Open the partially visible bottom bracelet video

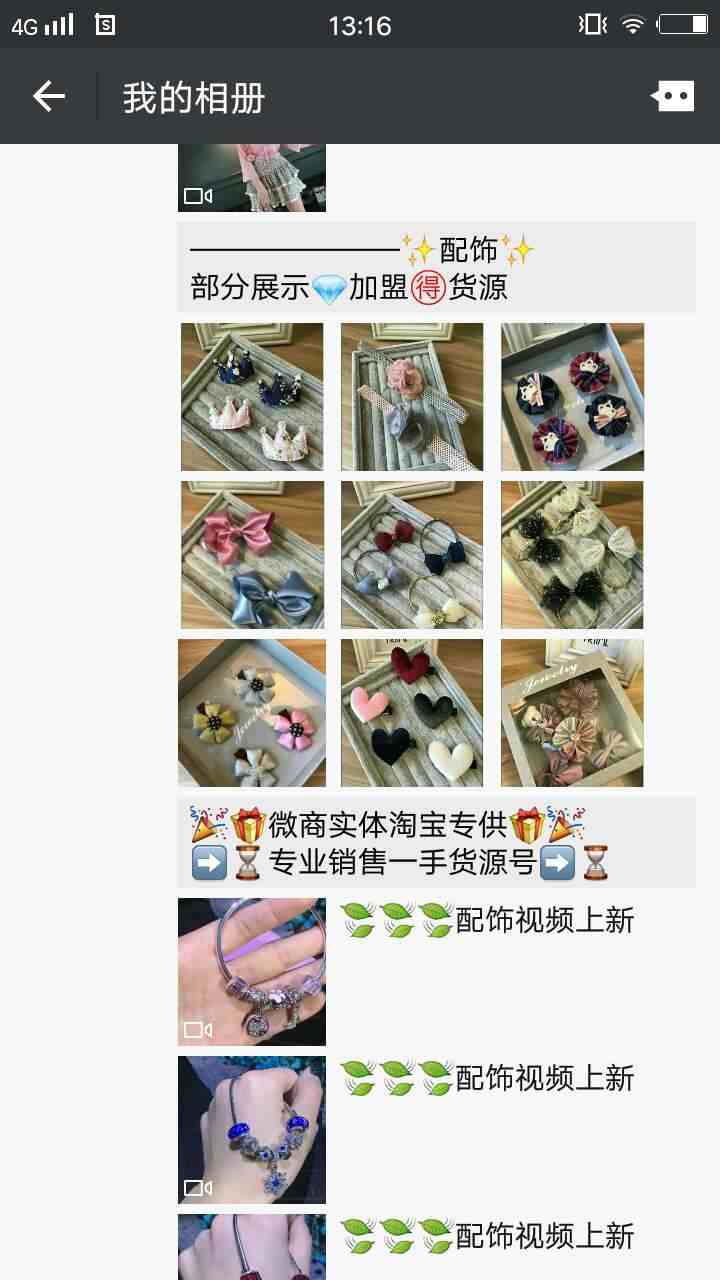tap(252, 1247)
